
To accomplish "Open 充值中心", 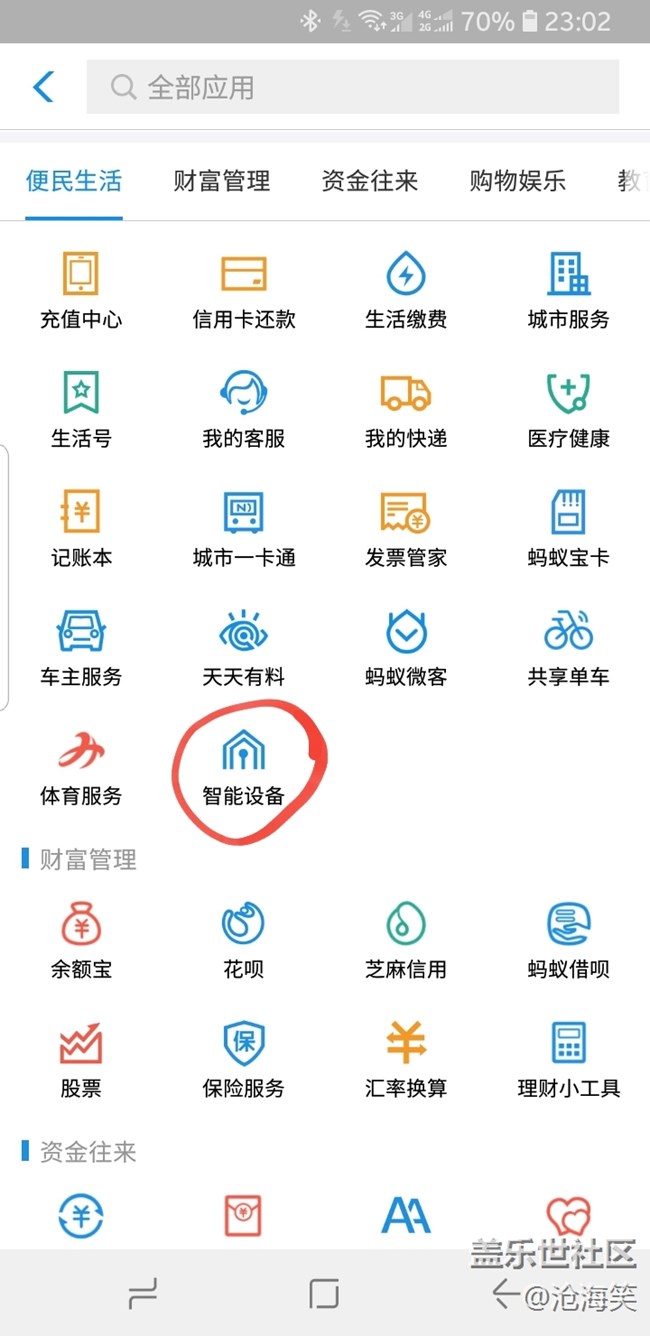I will pyautogui.click(x=81, y=290).
